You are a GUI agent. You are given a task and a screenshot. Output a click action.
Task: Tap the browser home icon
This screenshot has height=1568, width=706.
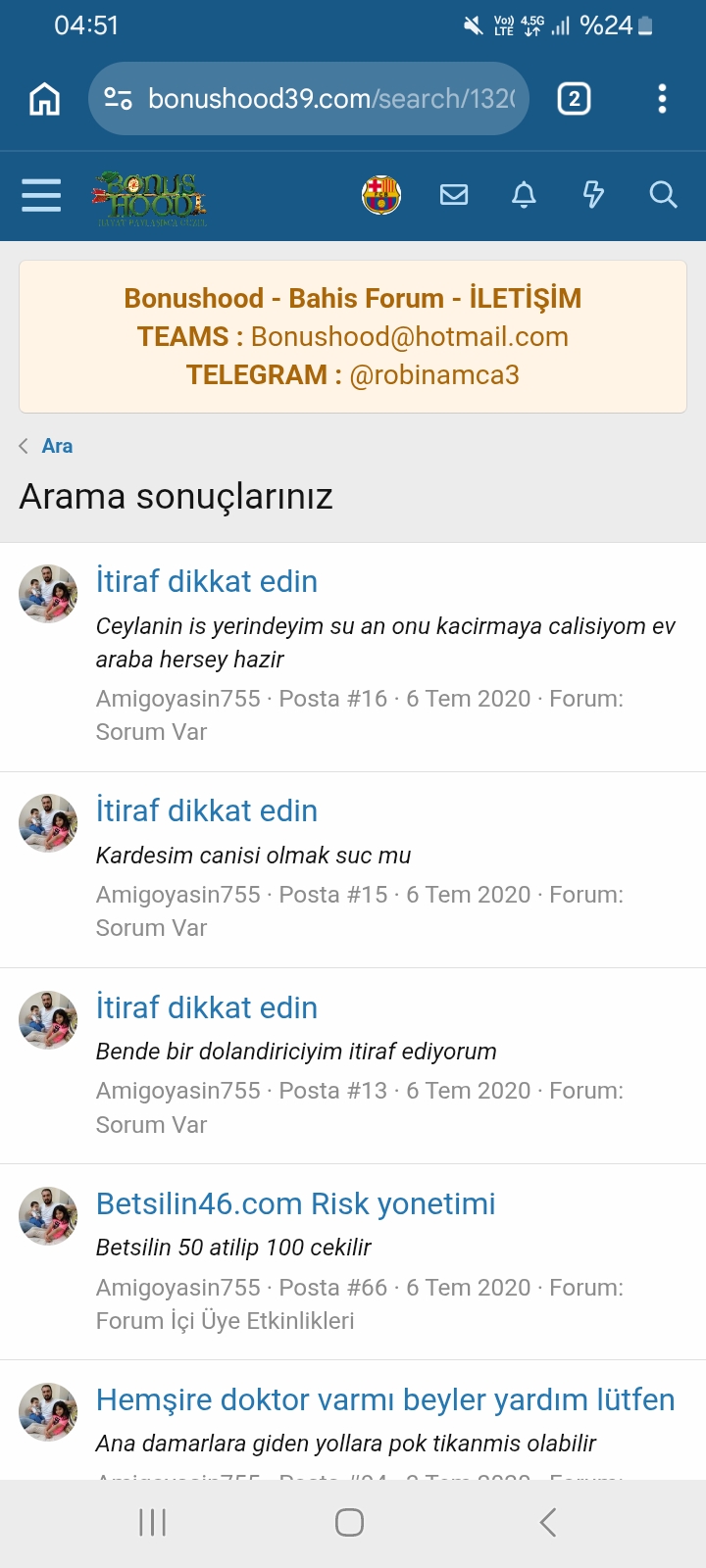click(x=44, y=99)
